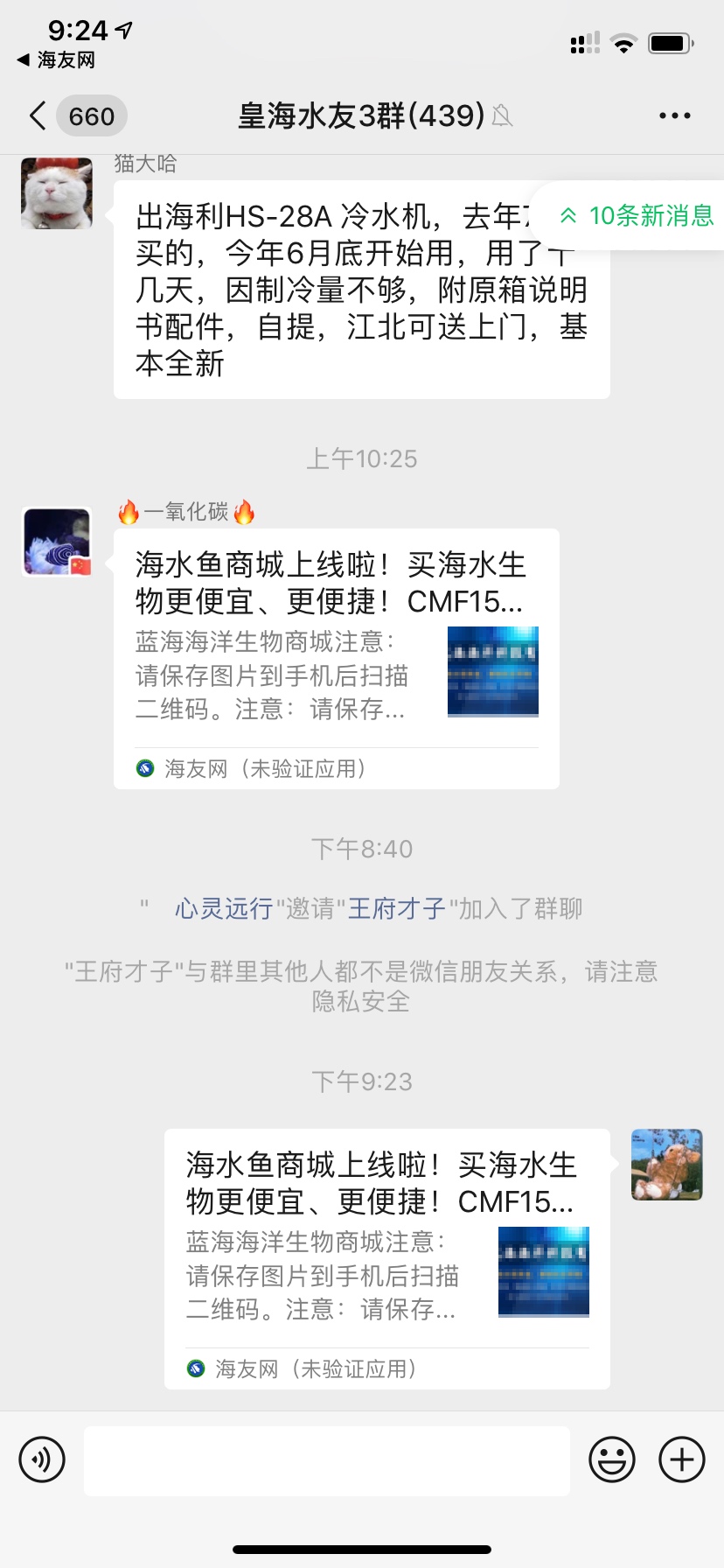Jump to the 10条新消息 unread messages
Viewport: 724px width, 1568px height.
click(637, 215)
